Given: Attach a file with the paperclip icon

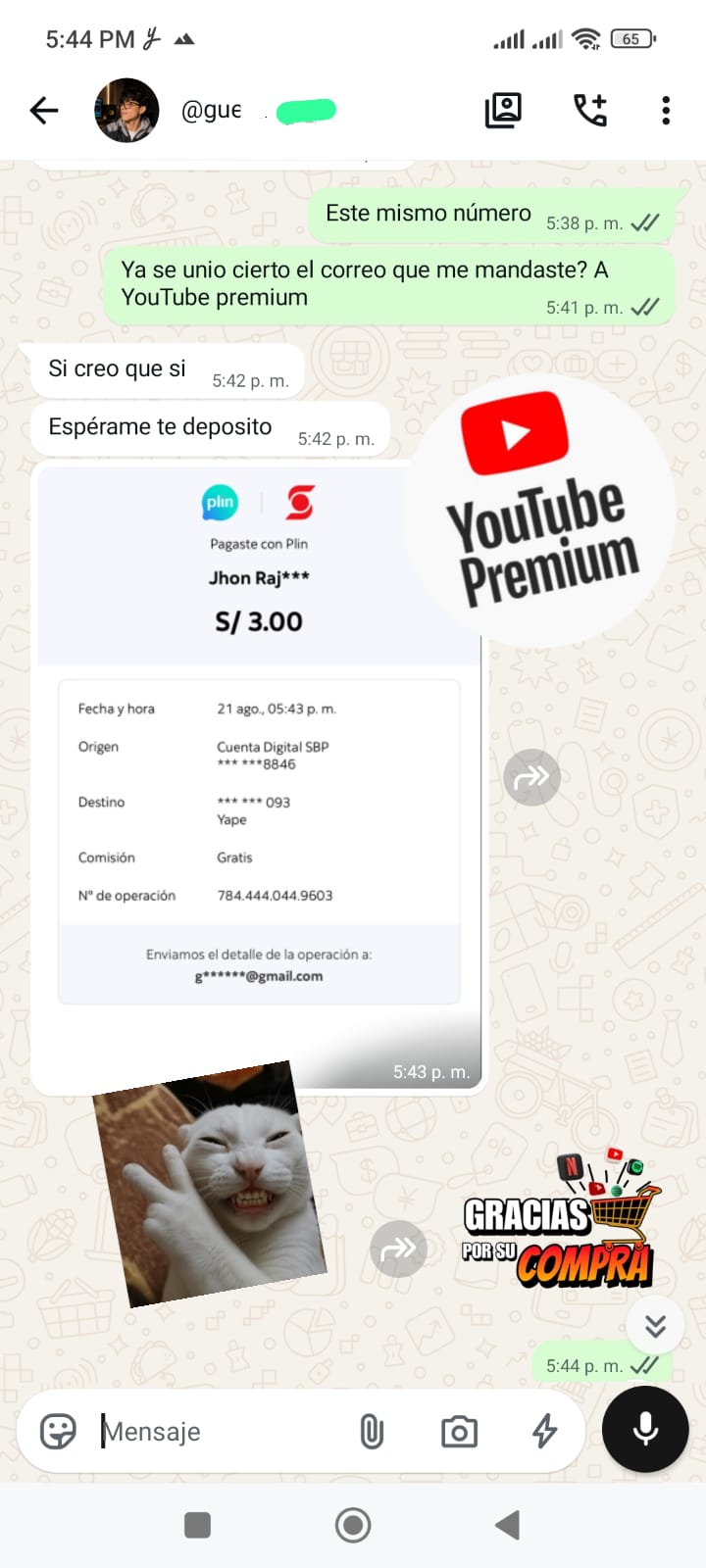Looking at the screenshot, I should click(x=372, y=1432).
